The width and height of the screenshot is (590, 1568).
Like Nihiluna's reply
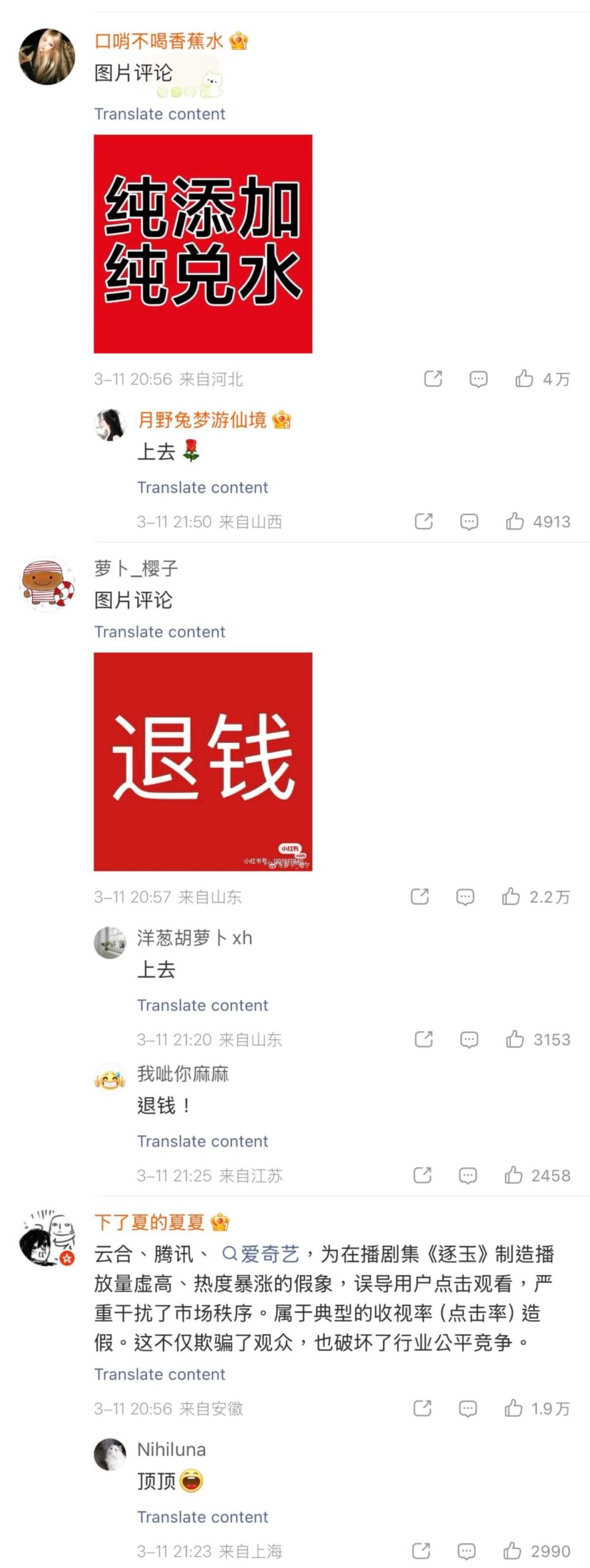click(512, 1551)
